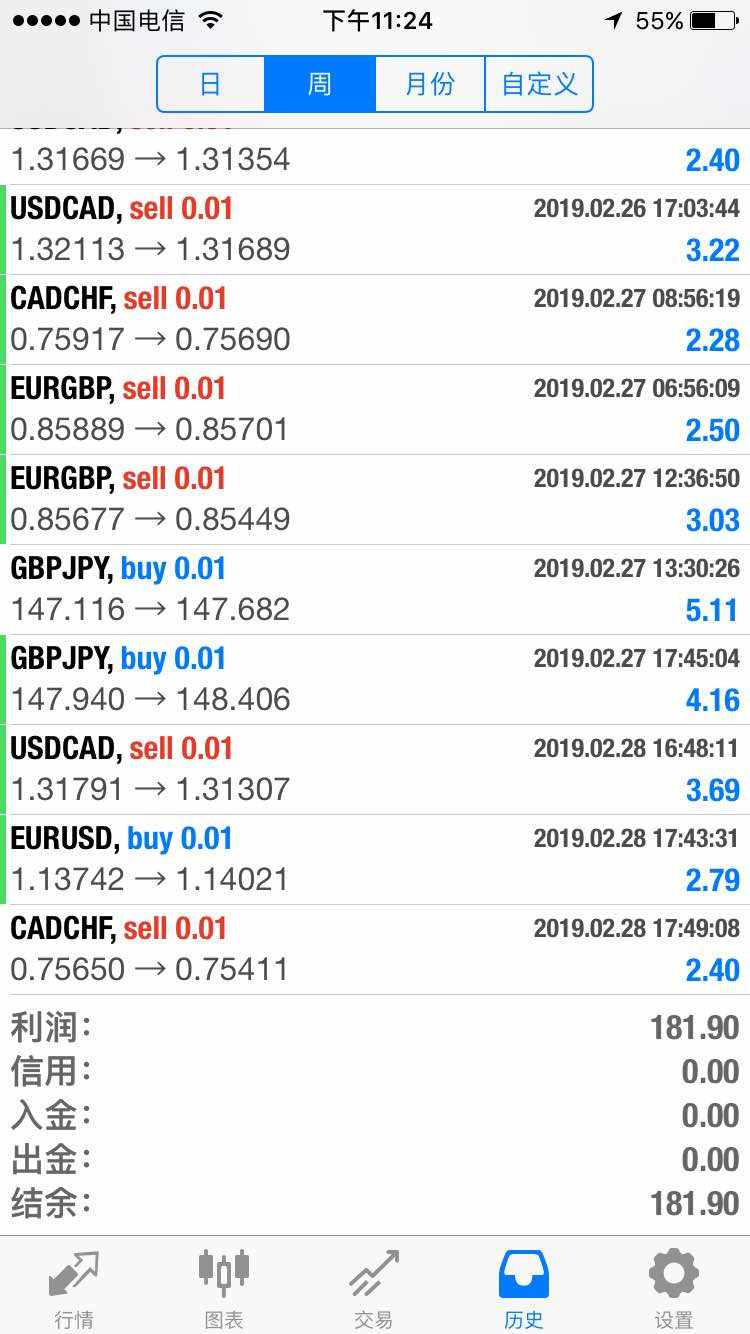Select the 周 (week) period

coord(320,84)
